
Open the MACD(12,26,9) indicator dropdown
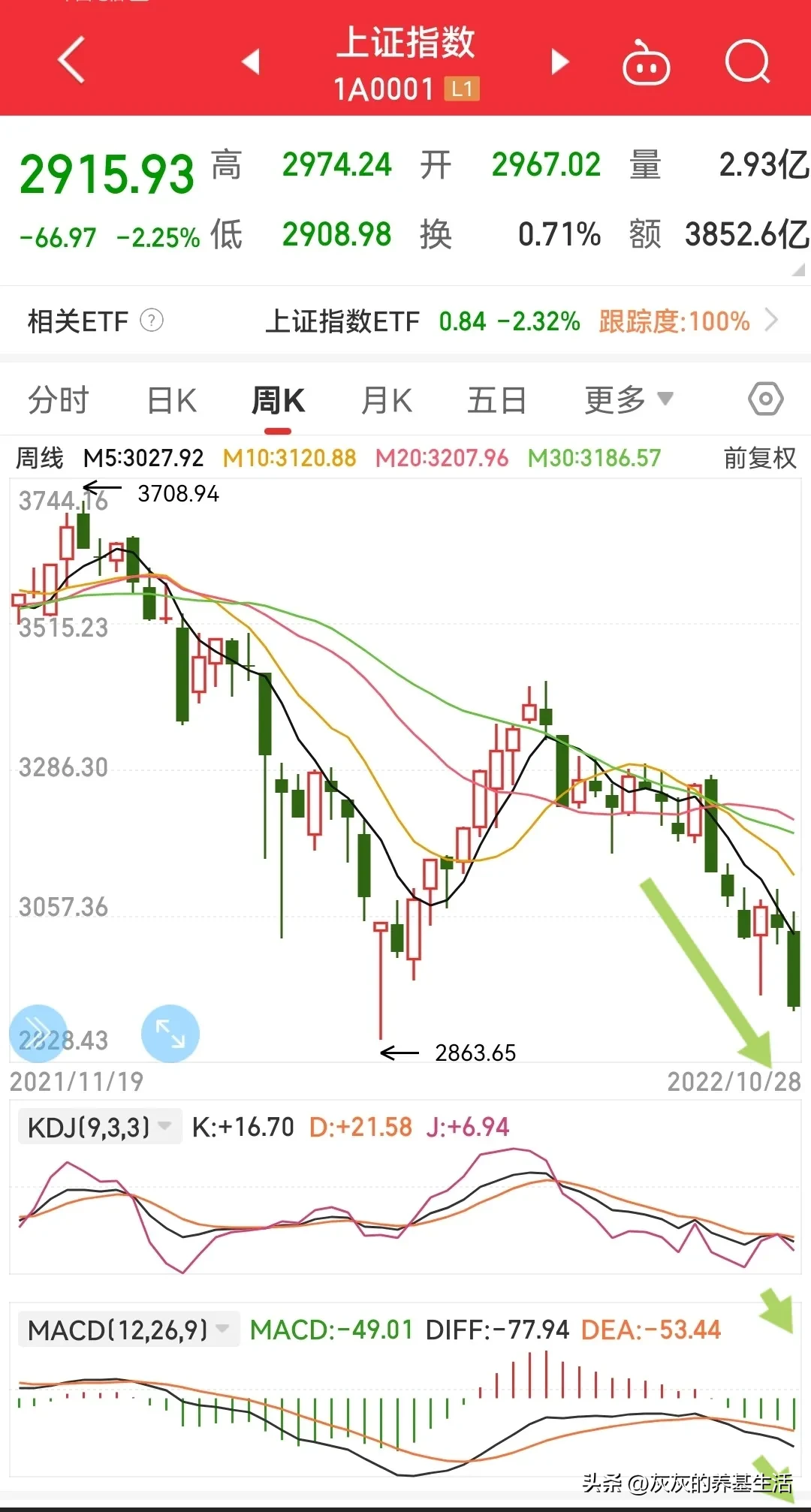[128, 1330]
